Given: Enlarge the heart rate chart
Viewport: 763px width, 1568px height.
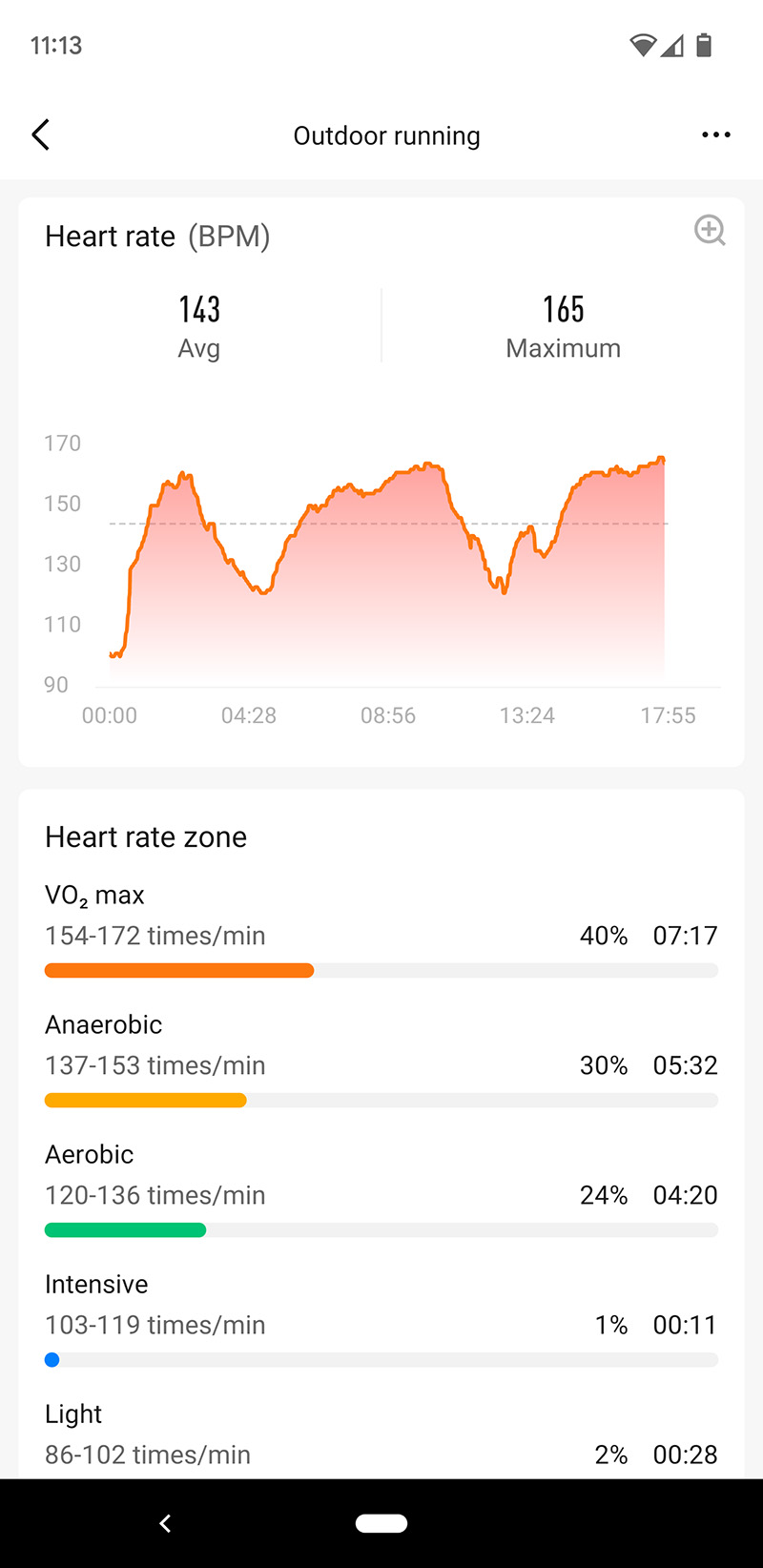Looking at the screenshot, I should (710, 231).
